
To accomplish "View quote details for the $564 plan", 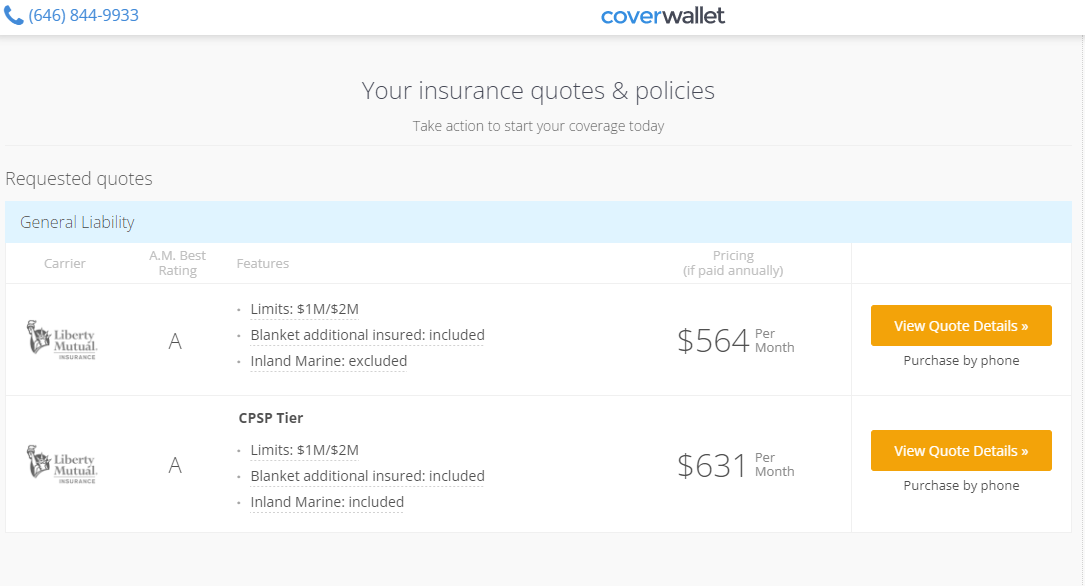I will pyautogui.click(x=961, y=326).
